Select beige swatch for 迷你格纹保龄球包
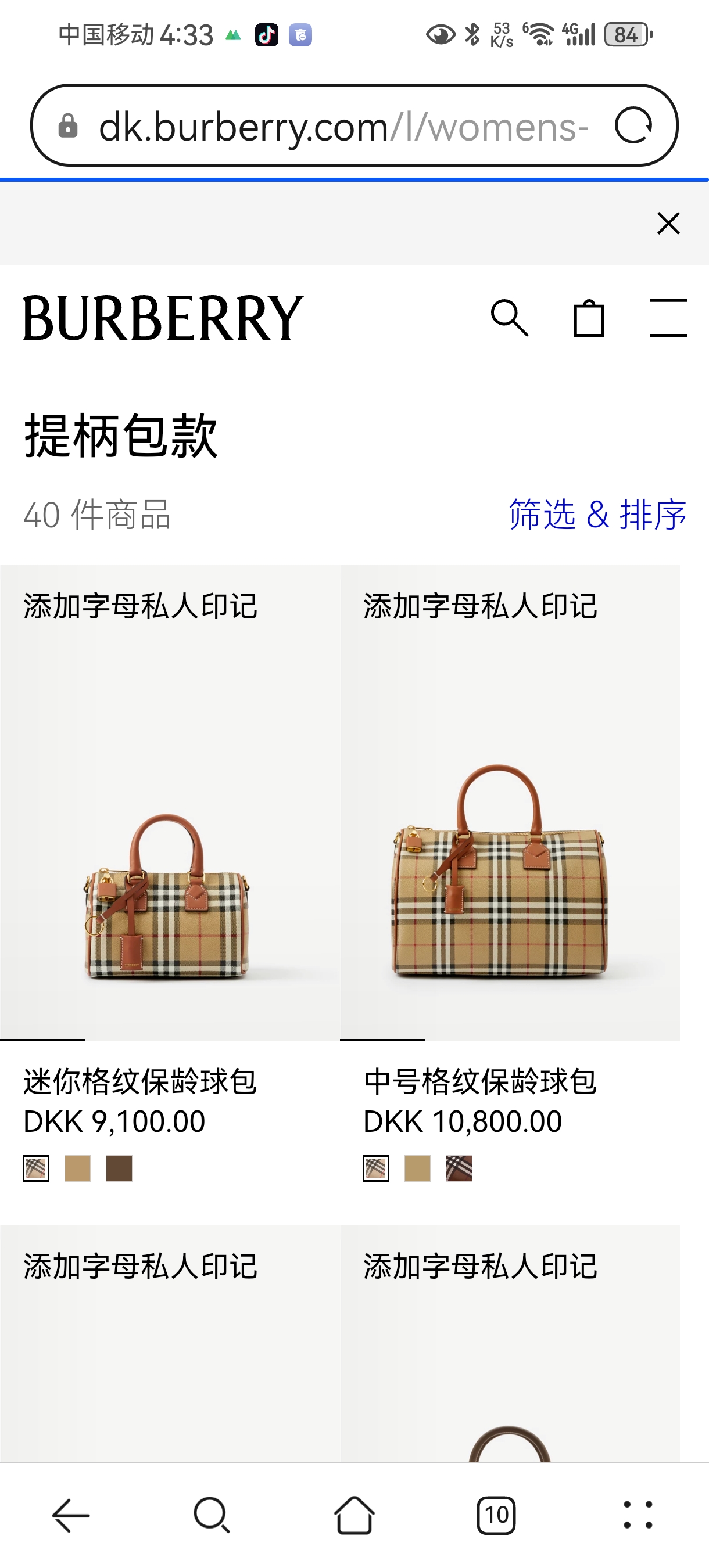Viewport: 709px width, 1568px height. tap(77, 1168)
